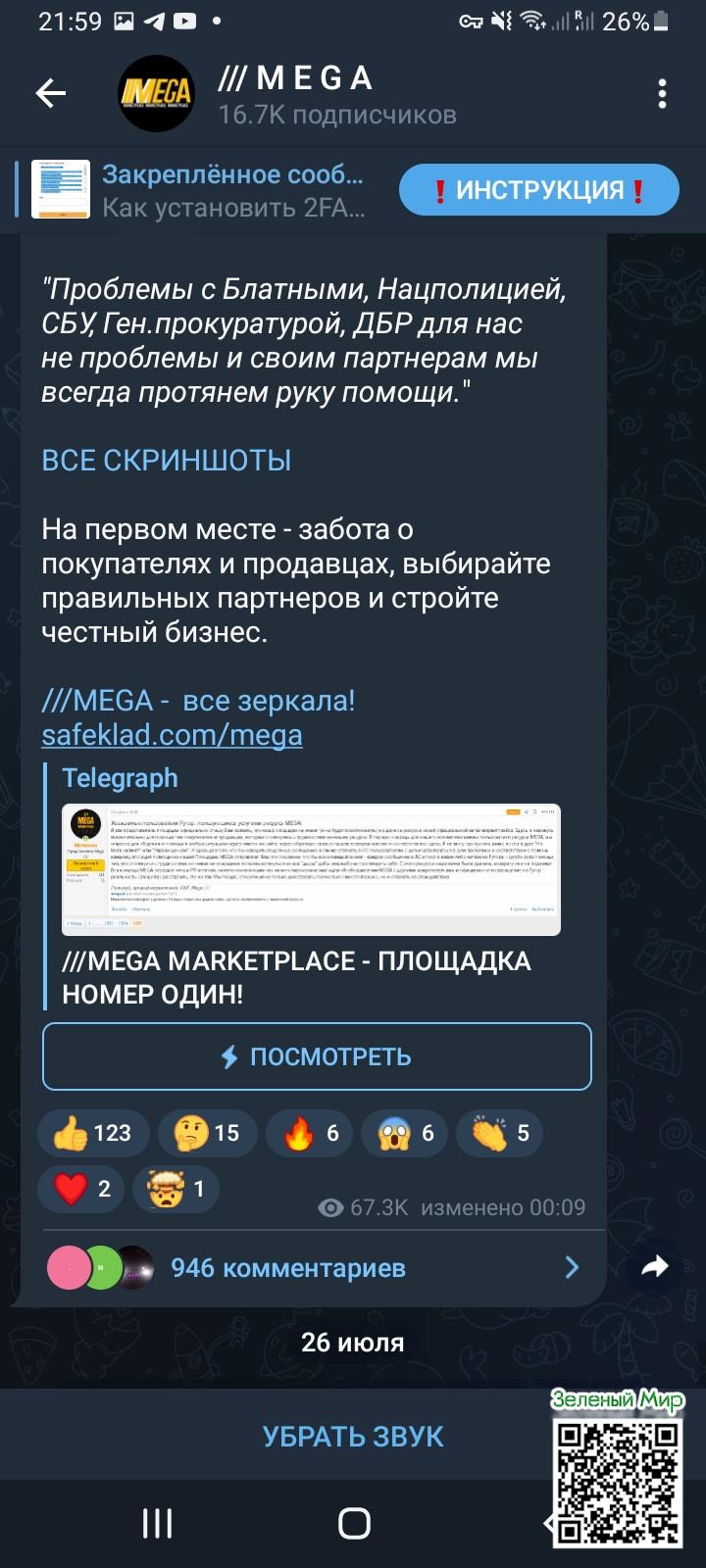Open recent apps from the navigation bar
This screenshot has width=706, height=1568.
(x=157, y=1524)
